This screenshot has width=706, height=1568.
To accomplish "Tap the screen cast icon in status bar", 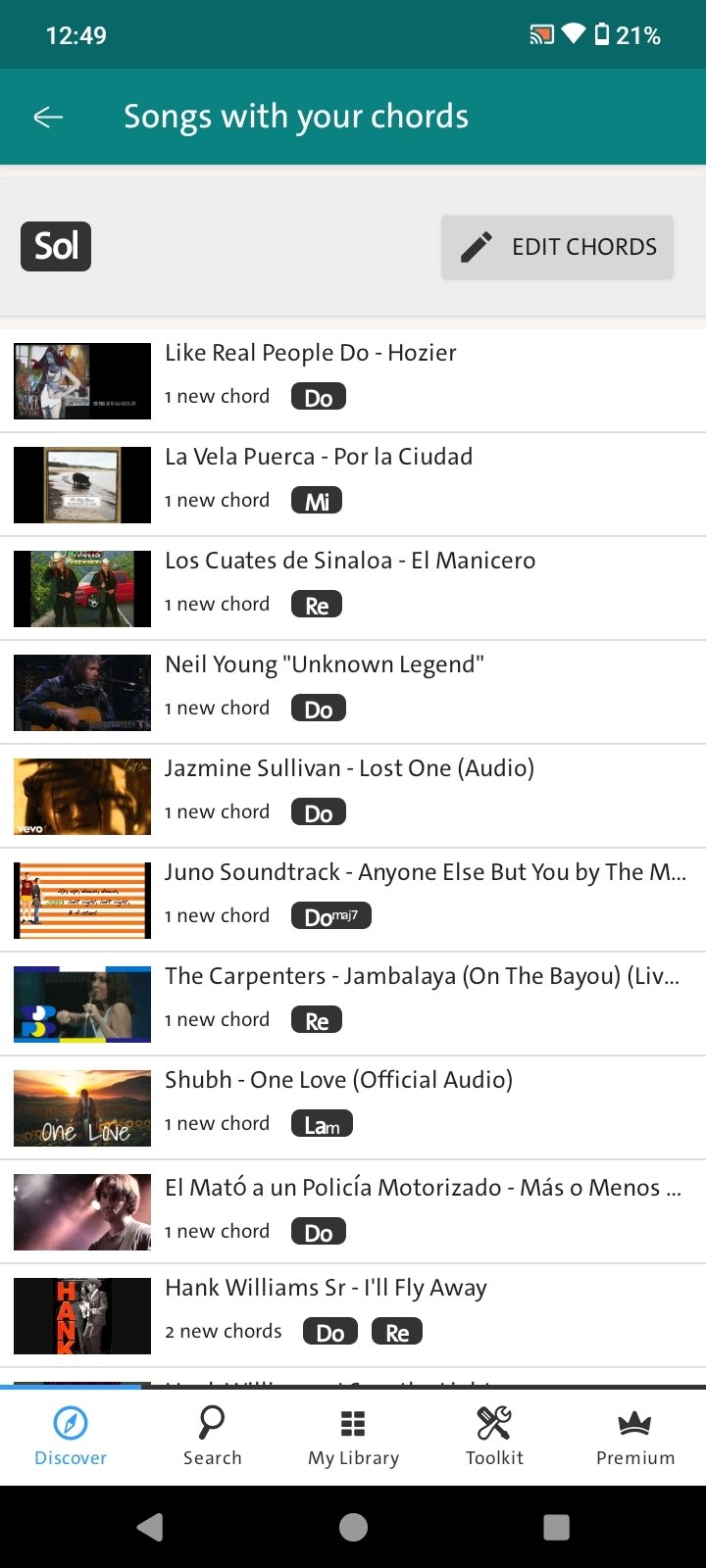I will pyautogui.click(x=540, y=34).
